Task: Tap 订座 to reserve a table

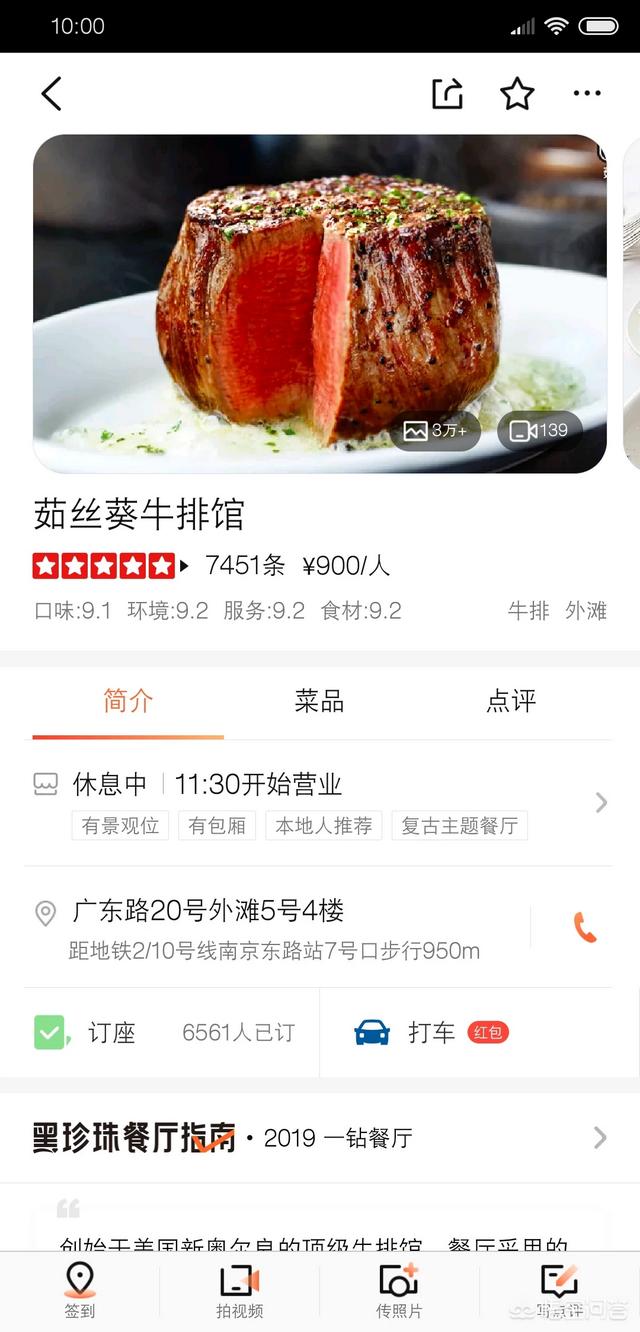Action: pos(110,1033)
